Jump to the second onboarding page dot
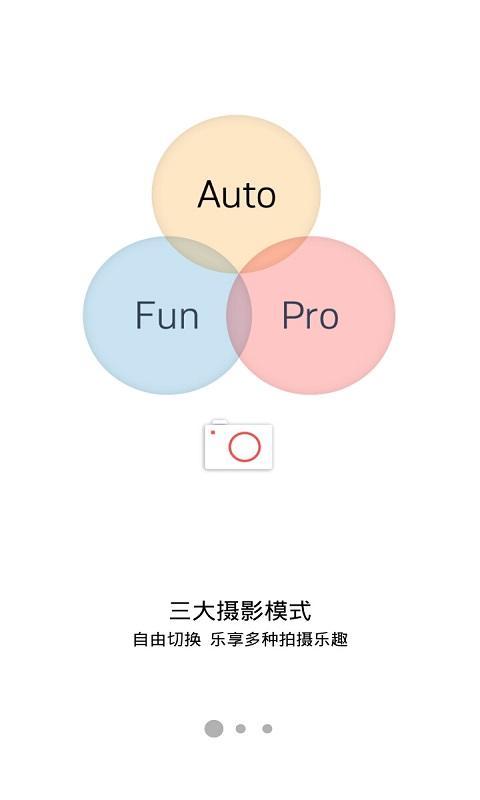Image resolution: width=480 pixels, height=800 pixels. 241,729
